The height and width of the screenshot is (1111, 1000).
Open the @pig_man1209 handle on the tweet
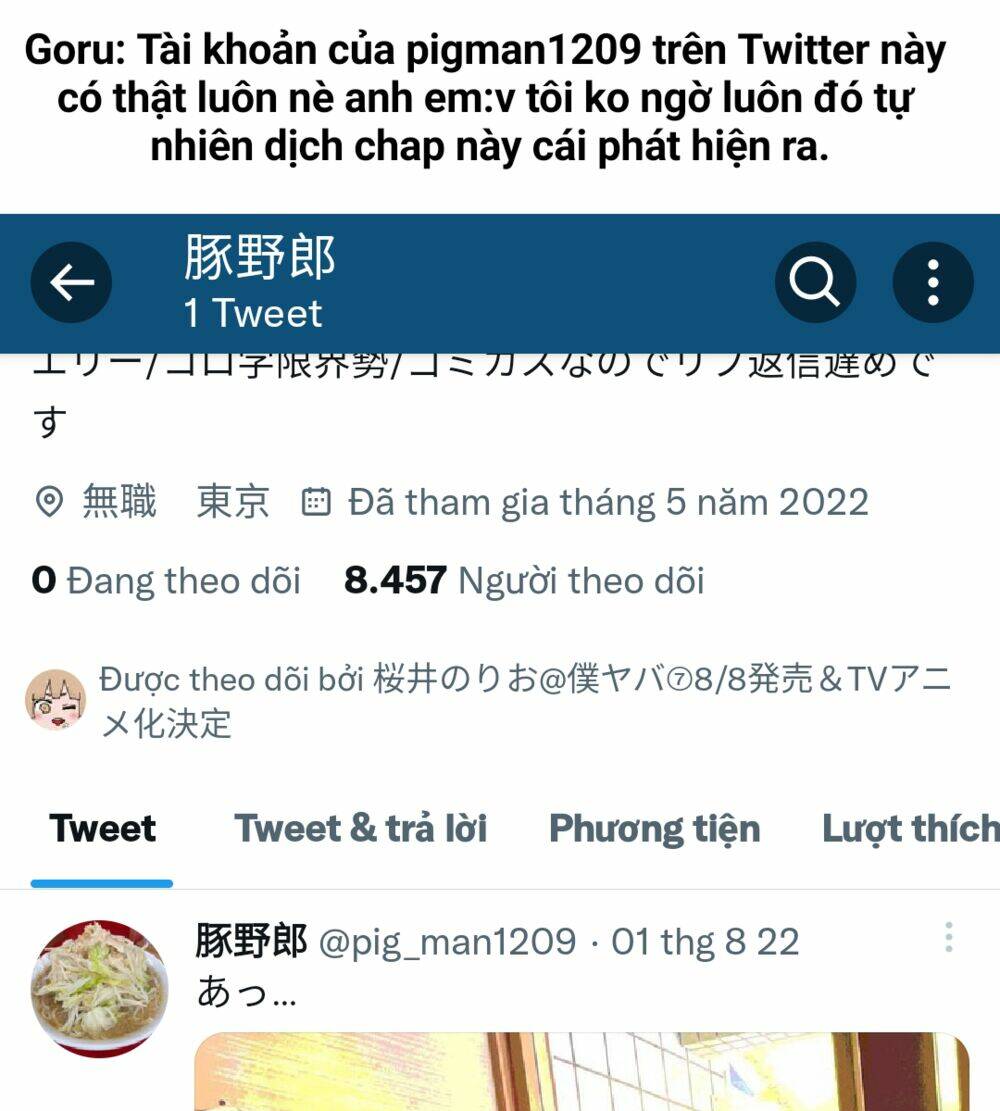447,942
